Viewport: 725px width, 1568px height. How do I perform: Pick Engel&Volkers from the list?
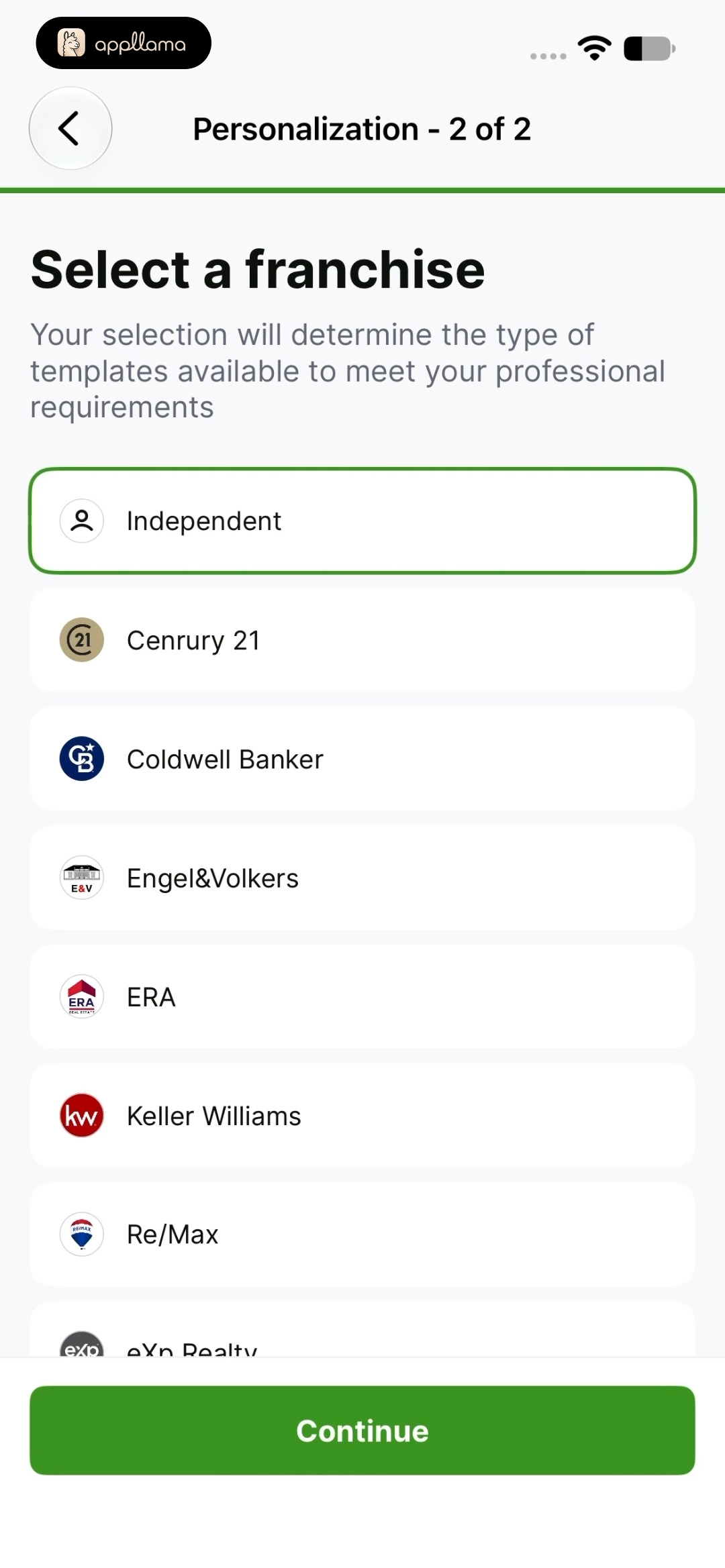coord(362,878)
